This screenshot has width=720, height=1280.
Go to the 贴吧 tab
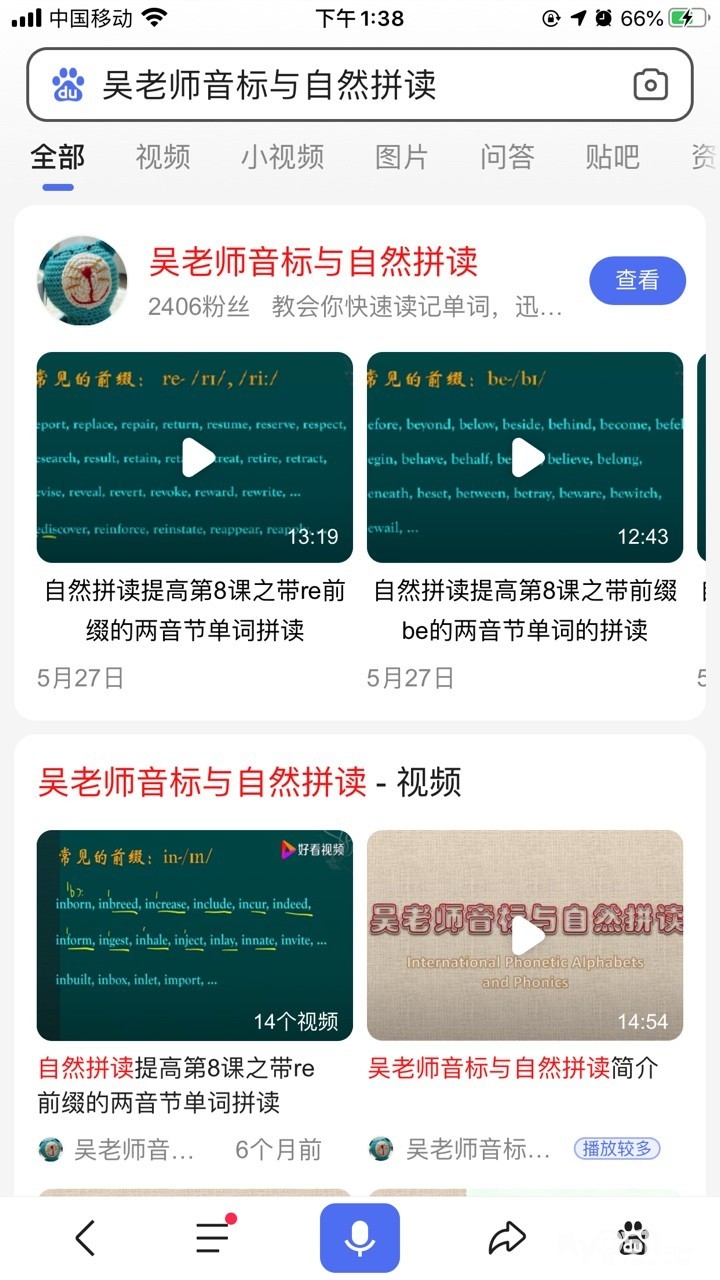(x=612, y=157)
